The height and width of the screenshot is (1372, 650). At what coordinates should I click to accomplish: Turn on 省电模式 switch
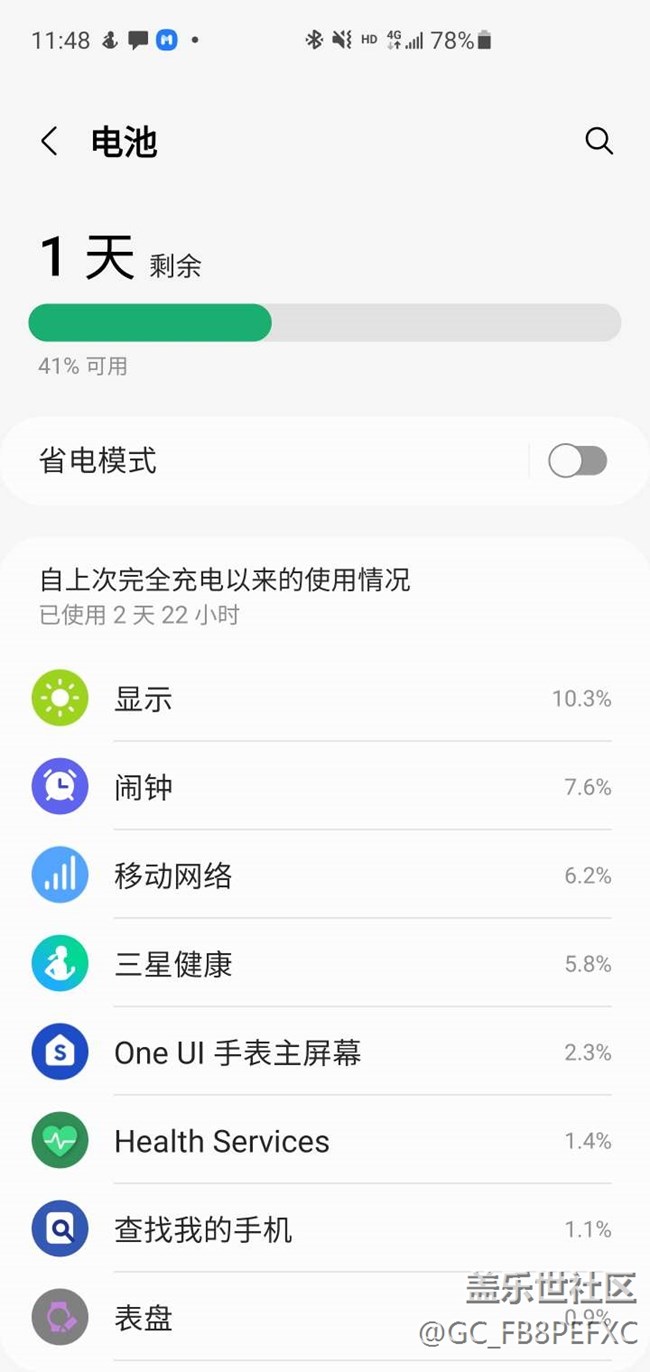pyautogui.click(x=577, y=461)
